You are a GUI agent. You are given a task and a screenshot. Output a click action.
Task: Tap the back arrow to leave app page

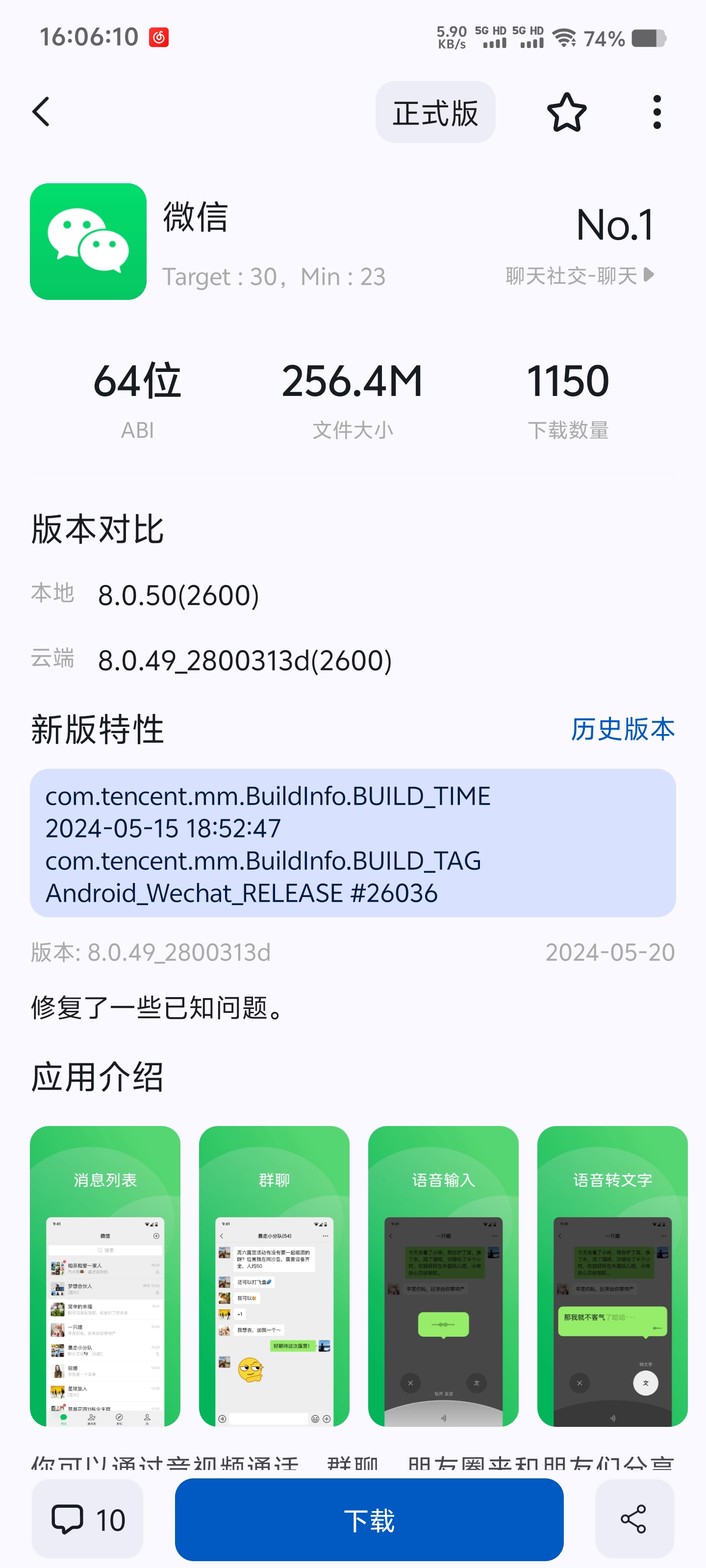point(41,111)
